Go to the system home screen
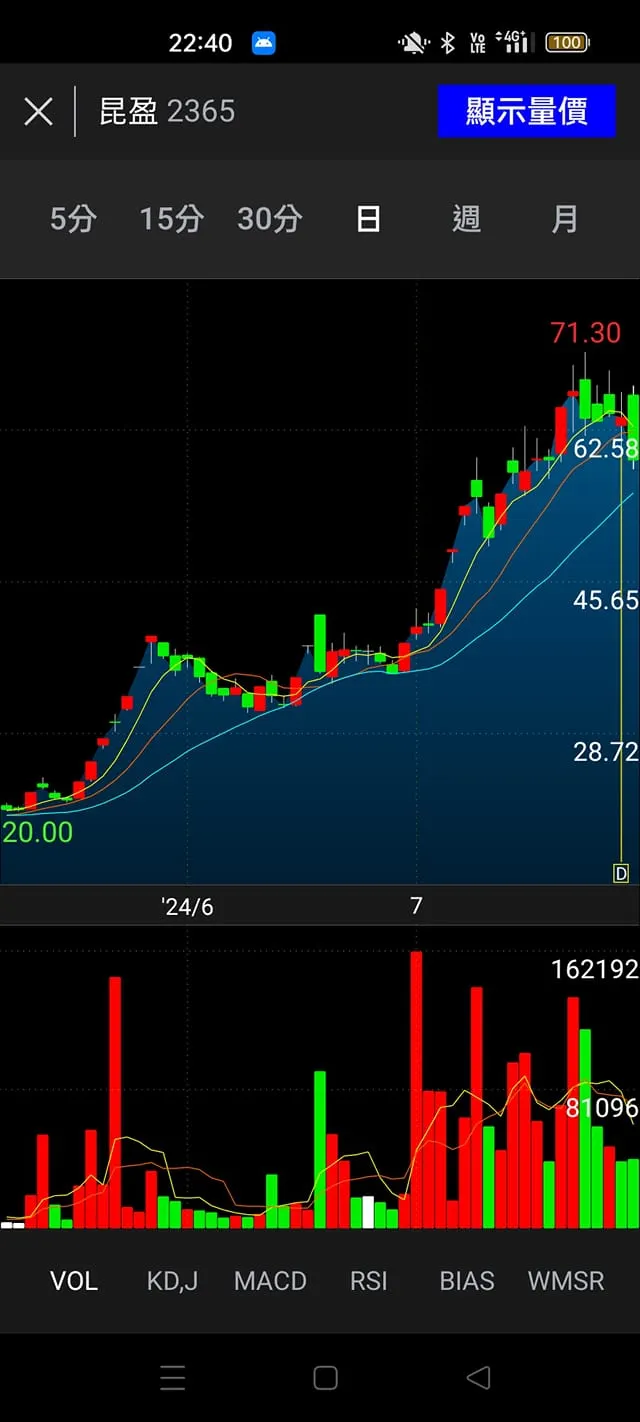 (x=325, y=1378)
